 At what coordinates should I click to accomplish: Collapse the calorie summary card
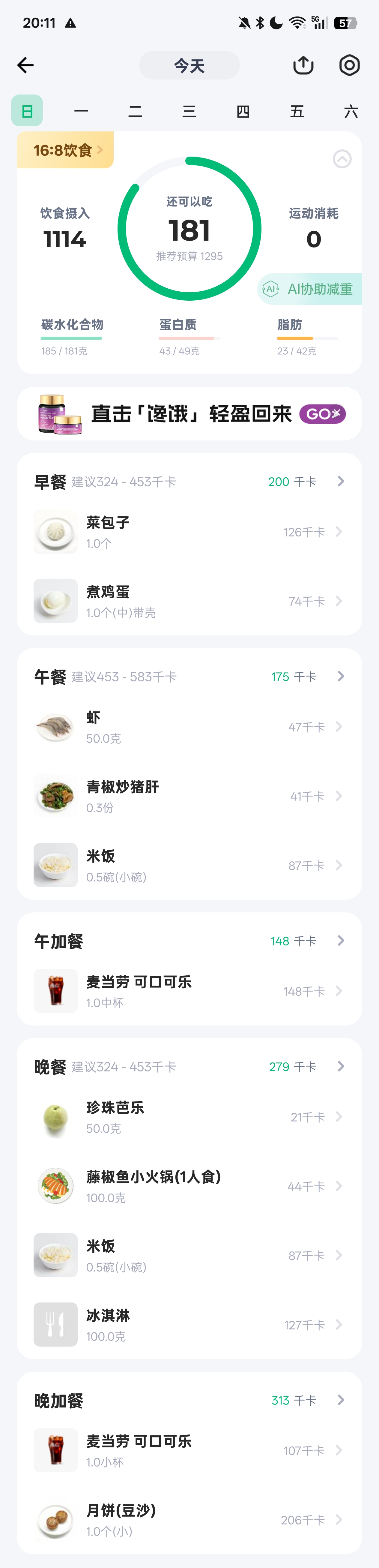tap(342, 159)
